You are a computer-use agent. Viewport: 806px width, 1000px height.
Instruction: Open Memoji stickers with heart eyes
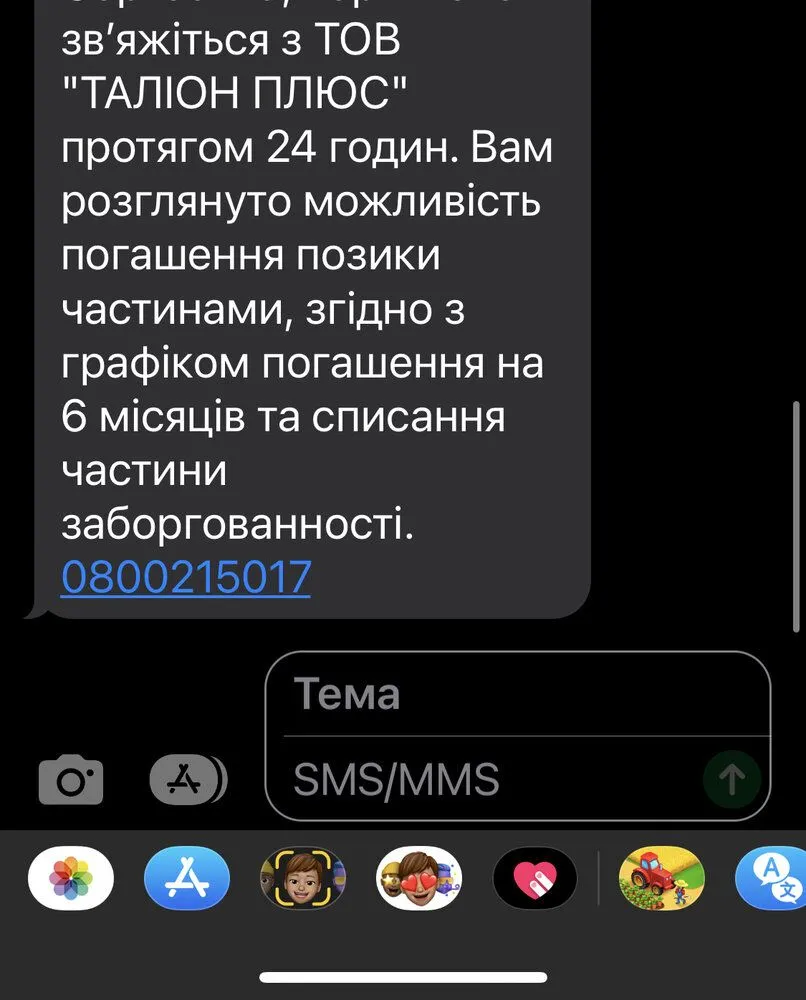click(x=418, y=879)
